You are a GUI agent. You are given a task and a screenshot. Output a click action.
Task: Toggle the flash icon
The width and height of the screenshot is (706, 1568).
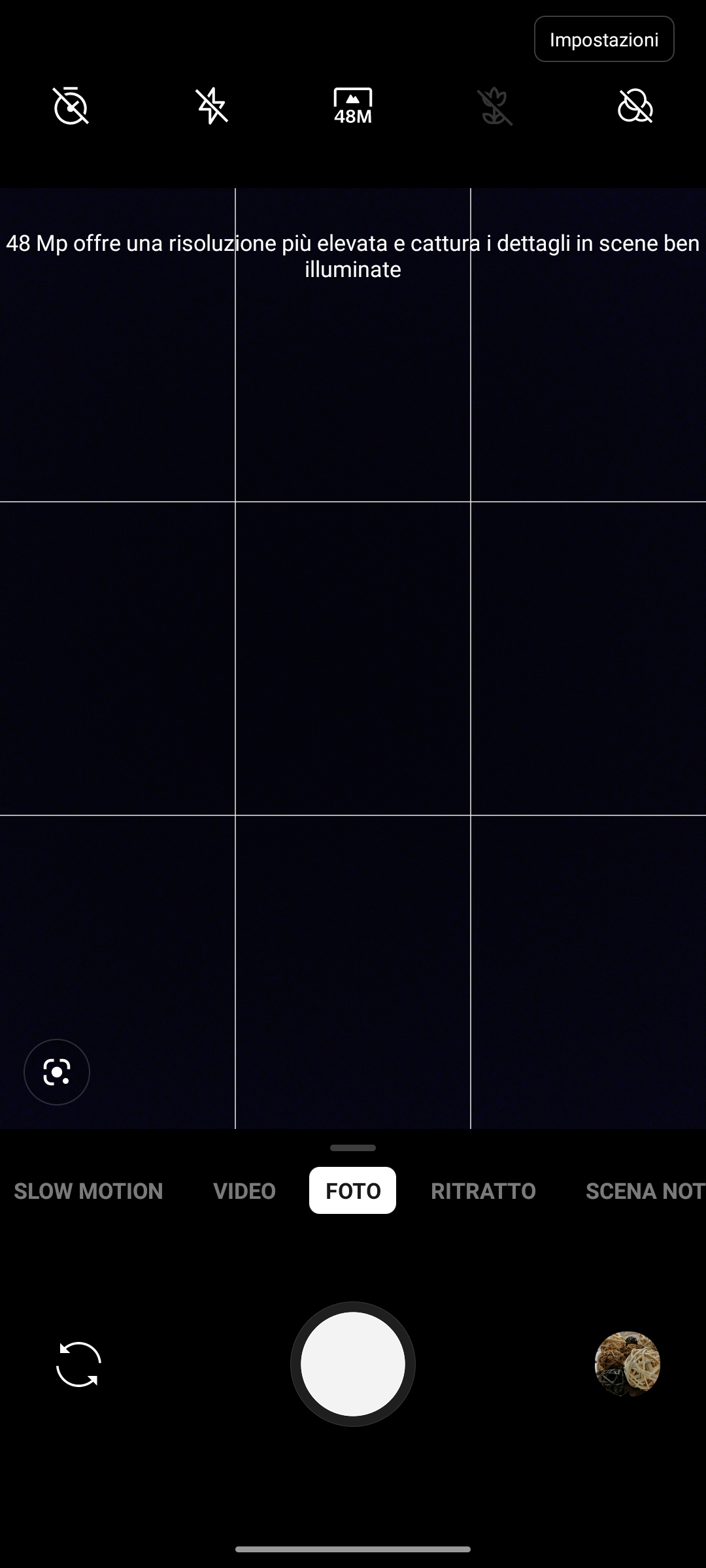(212, 106)
